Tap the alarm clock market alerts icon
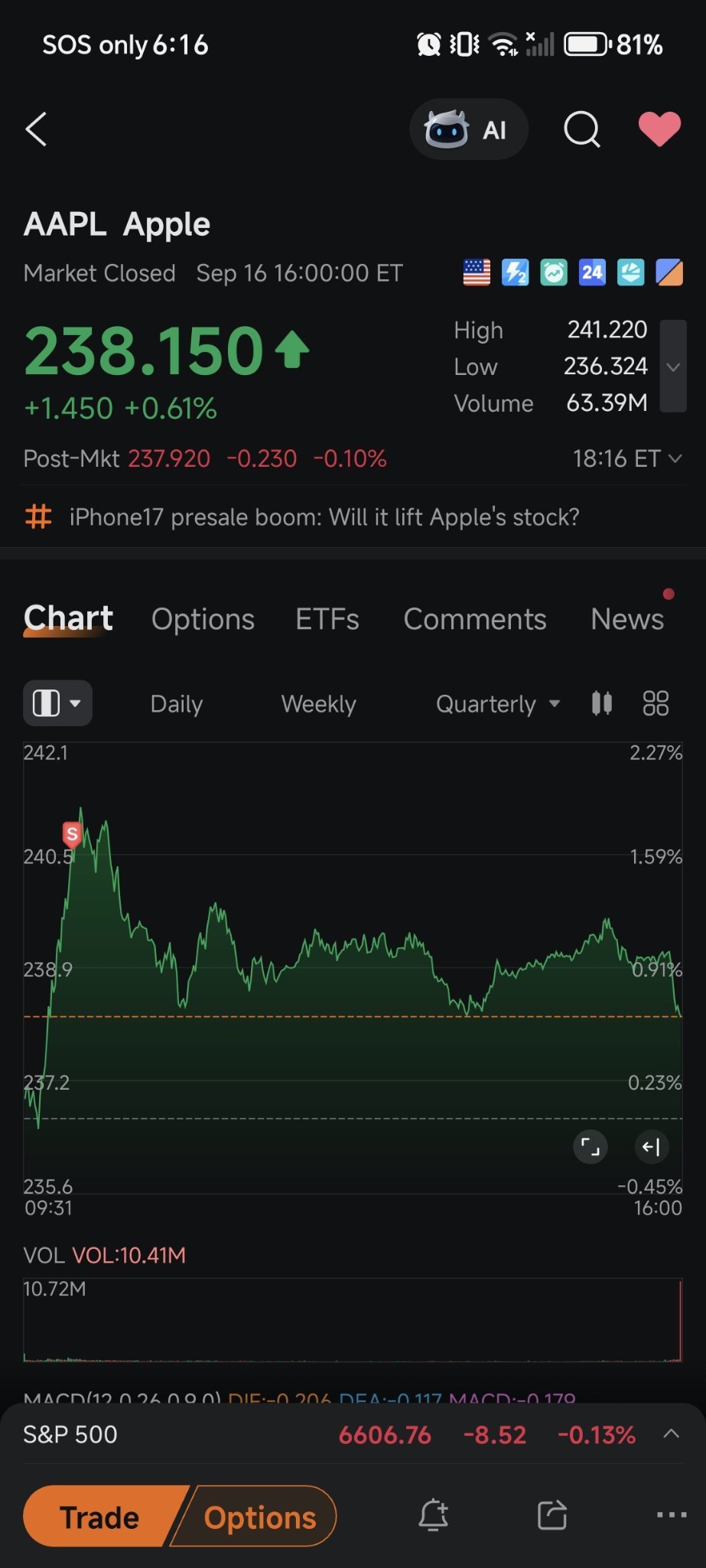 coord(553,272)
